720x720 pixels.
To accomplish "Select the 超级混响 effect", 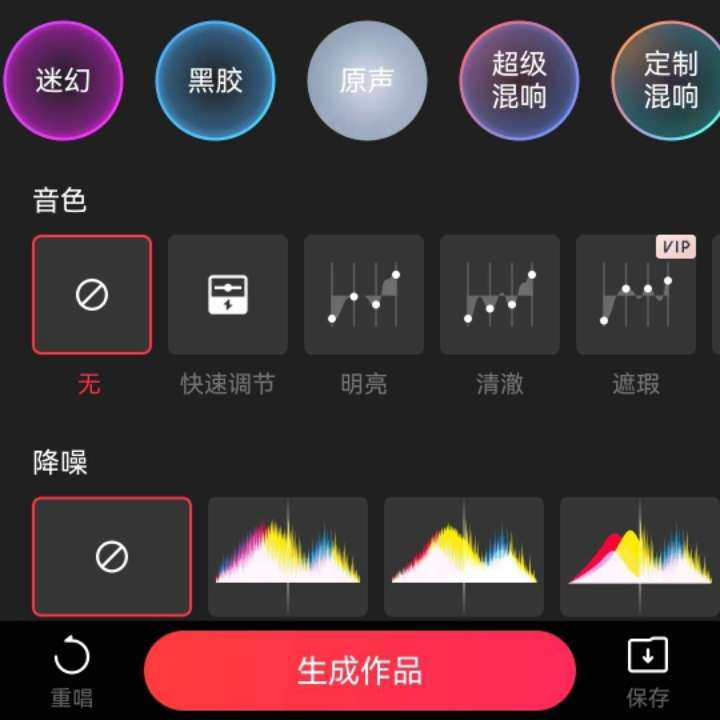I will (519, 81).
